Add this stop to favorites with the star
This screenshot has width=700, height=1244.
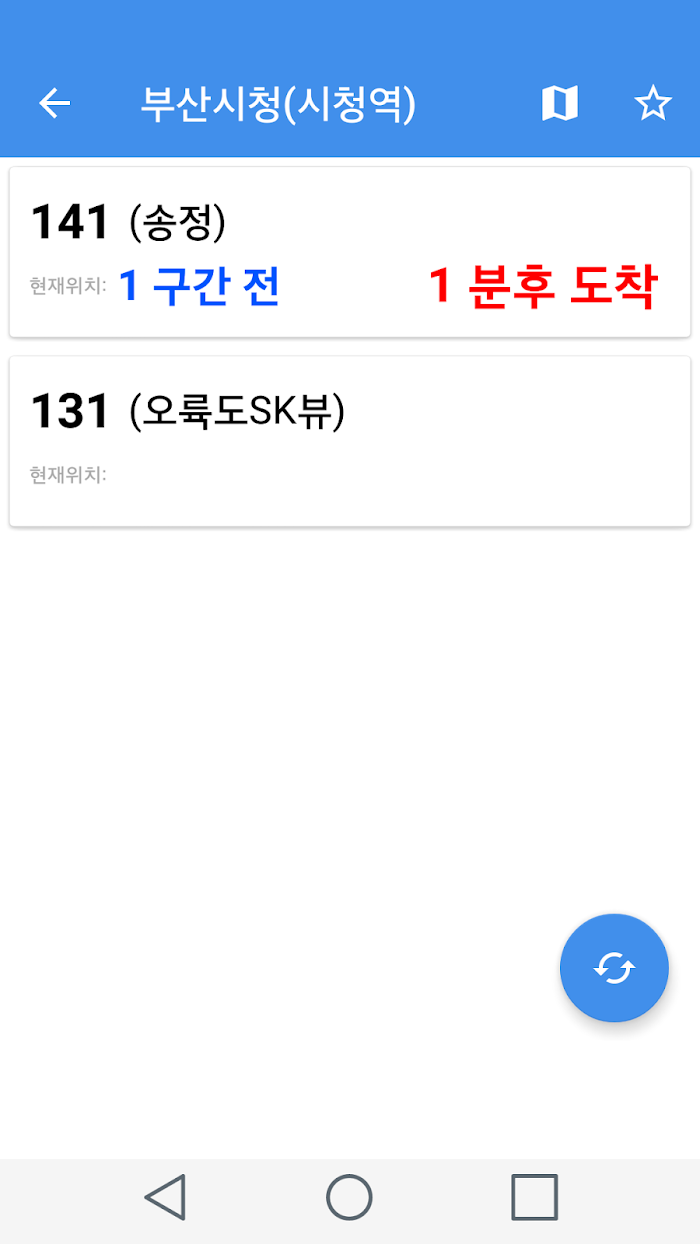(653, 103)
